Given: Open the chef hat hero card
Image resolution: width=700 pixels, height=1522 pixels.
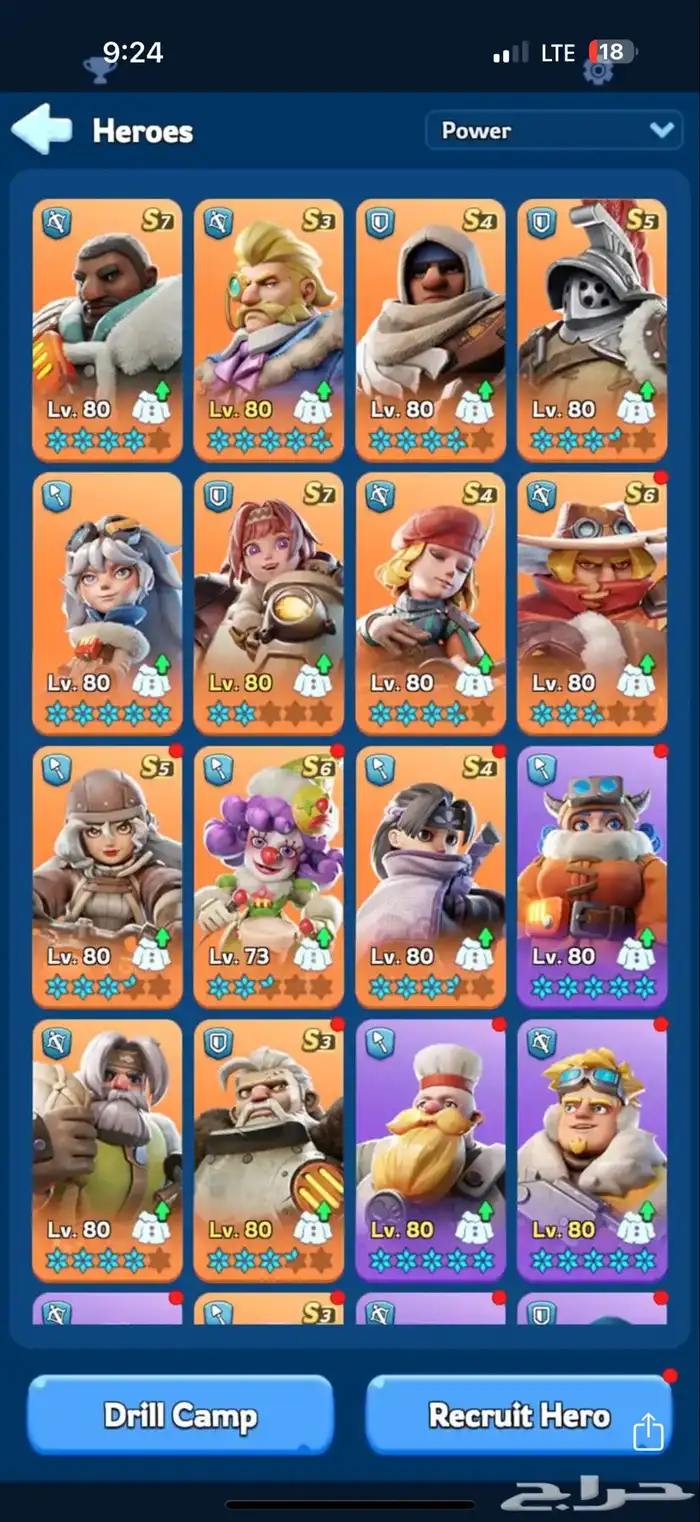Looking at the screenshot, I should (x=430, y=1150).
